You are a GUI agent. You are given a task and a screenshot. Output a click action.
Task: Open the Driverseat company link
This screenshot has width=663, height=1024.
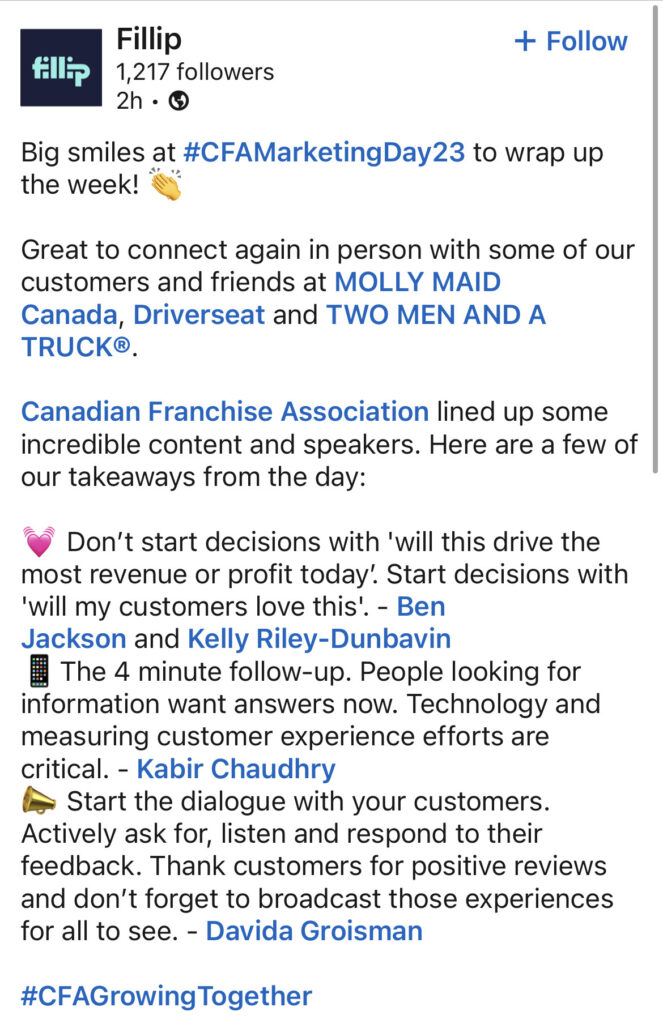(x=199, y=315)
